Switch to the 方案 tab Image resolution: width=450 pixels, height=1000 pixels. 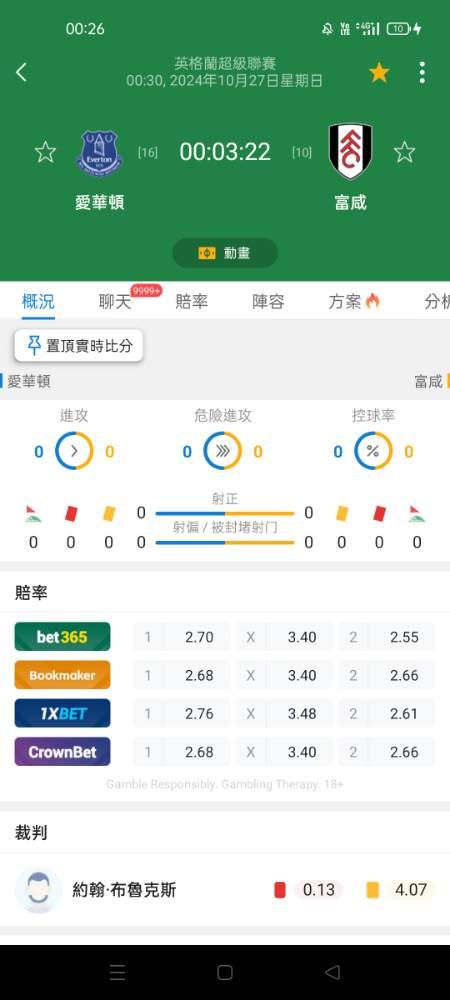tap(354, 302)
